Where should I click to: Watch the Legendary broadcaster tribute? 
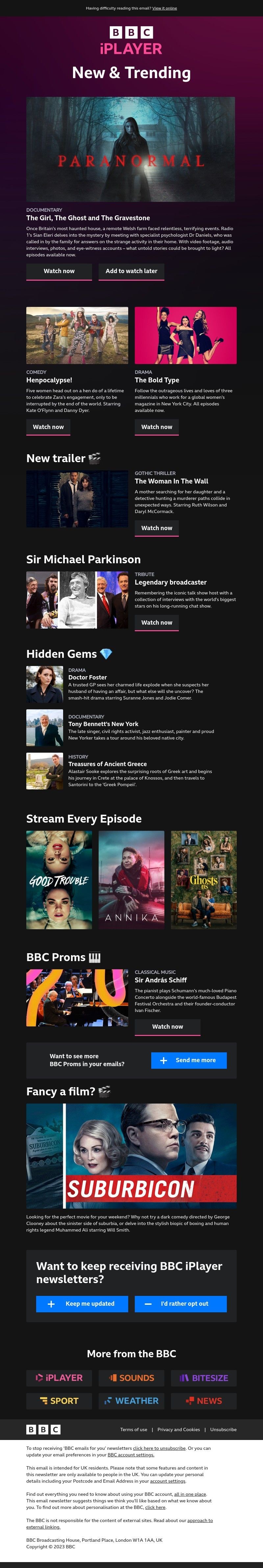pyautogui.click(x=157, y=622)
